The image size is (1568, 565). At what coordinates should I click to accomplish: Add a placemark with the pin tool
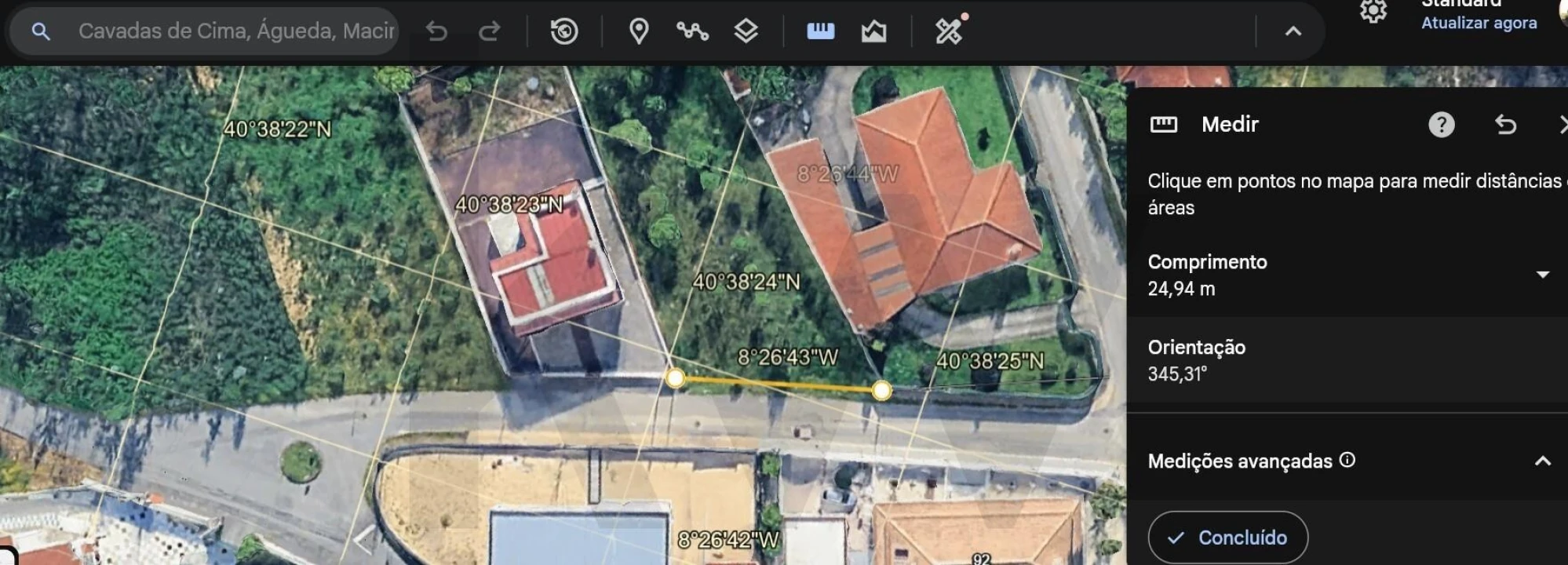(639, 31)
